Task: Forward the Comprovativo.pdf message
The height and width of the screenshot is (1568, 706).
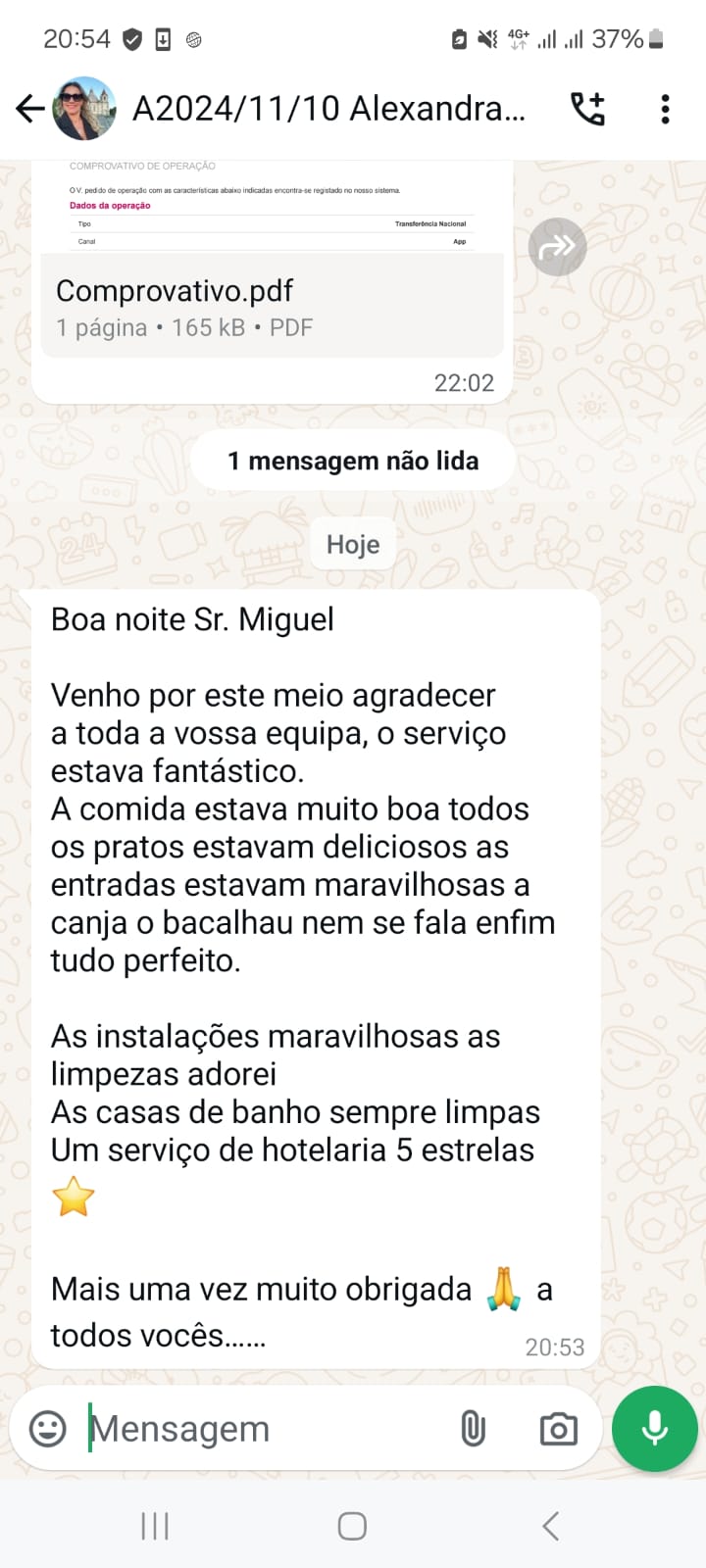Action: [x=557, y=247]
